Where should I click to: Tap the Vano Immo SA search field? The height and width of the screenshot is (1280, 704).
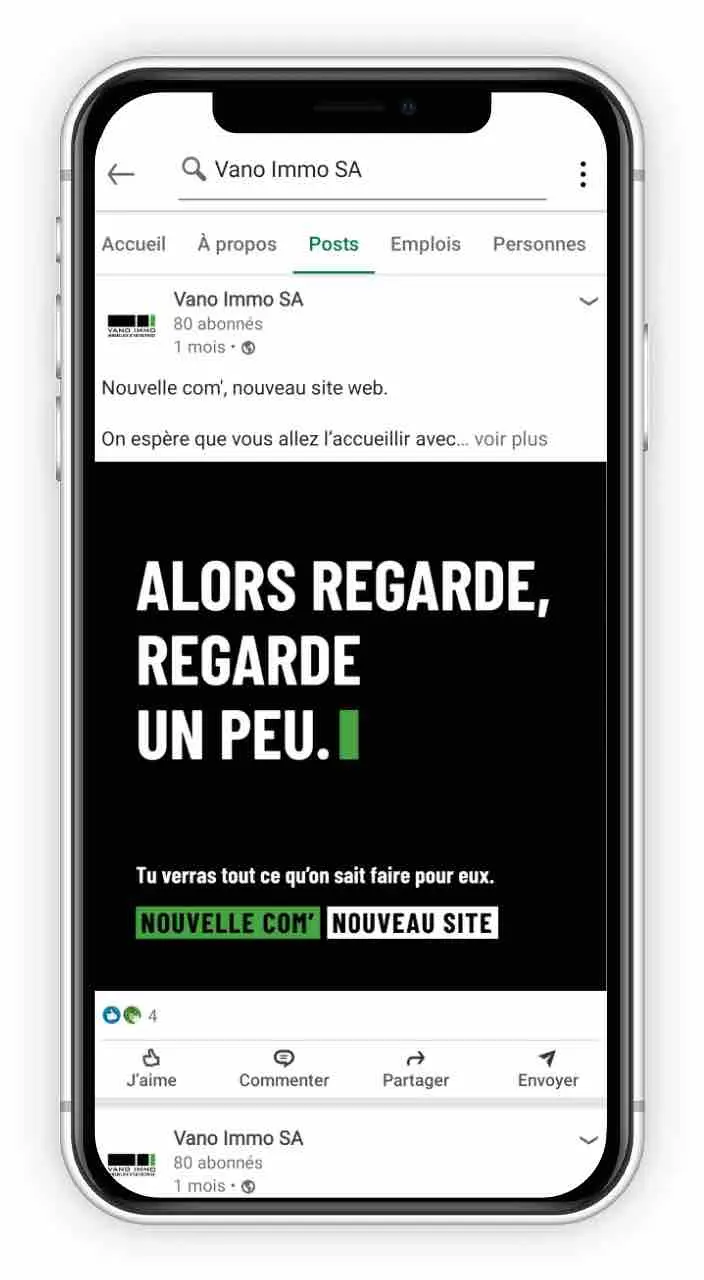pos(360,170)
